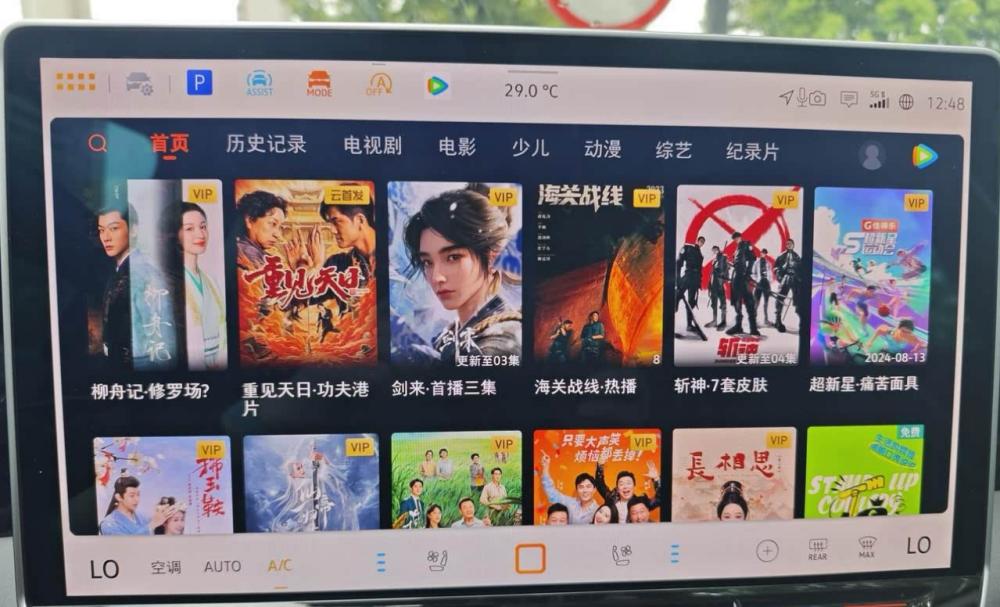Image resolution: width=1000 pixels, height=607 pixels.
Task: Open the user profile avatar
Action: click(x=872, y=156)
